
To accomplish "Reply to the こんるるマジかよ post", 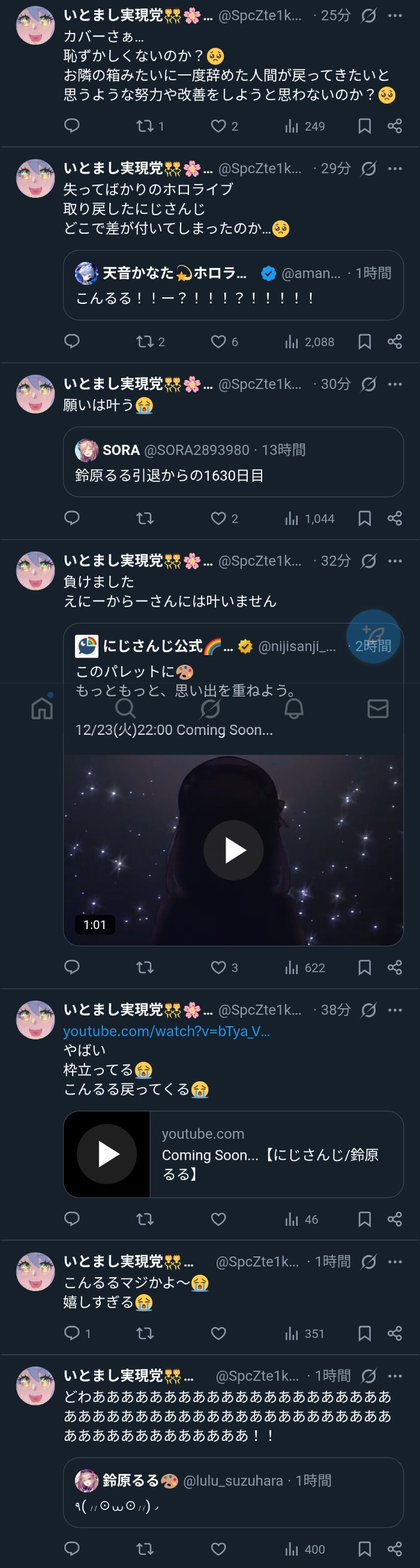I will 72,1333.
